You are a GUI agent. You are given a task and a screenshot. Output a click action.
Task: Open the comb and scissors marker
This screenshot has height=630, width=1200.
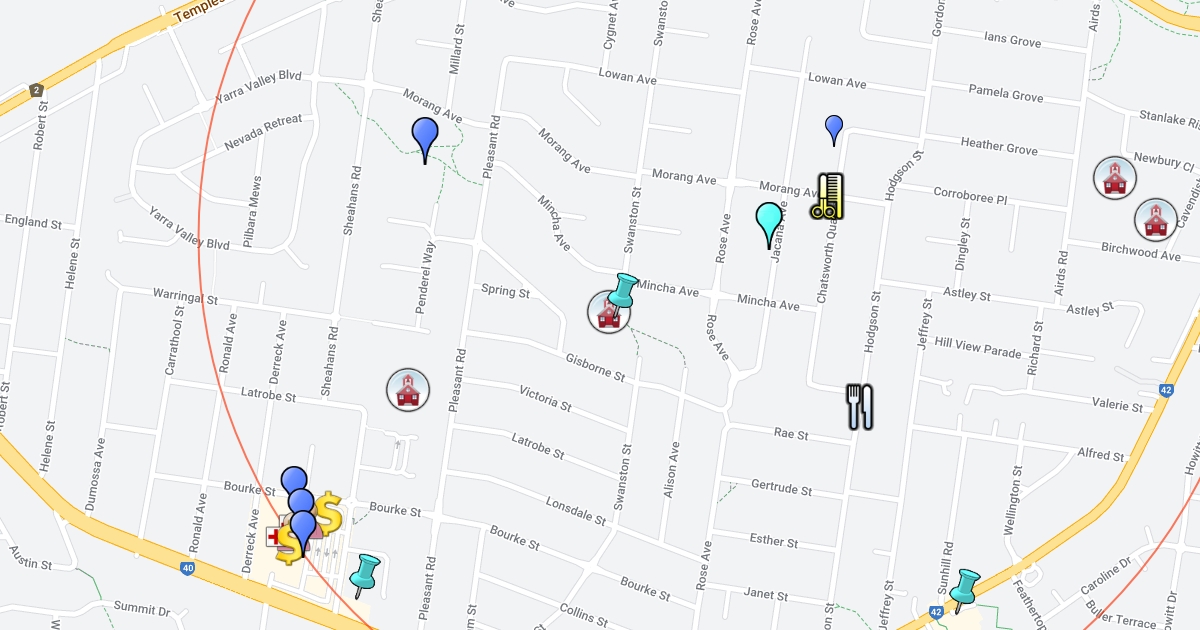(828, 197)
